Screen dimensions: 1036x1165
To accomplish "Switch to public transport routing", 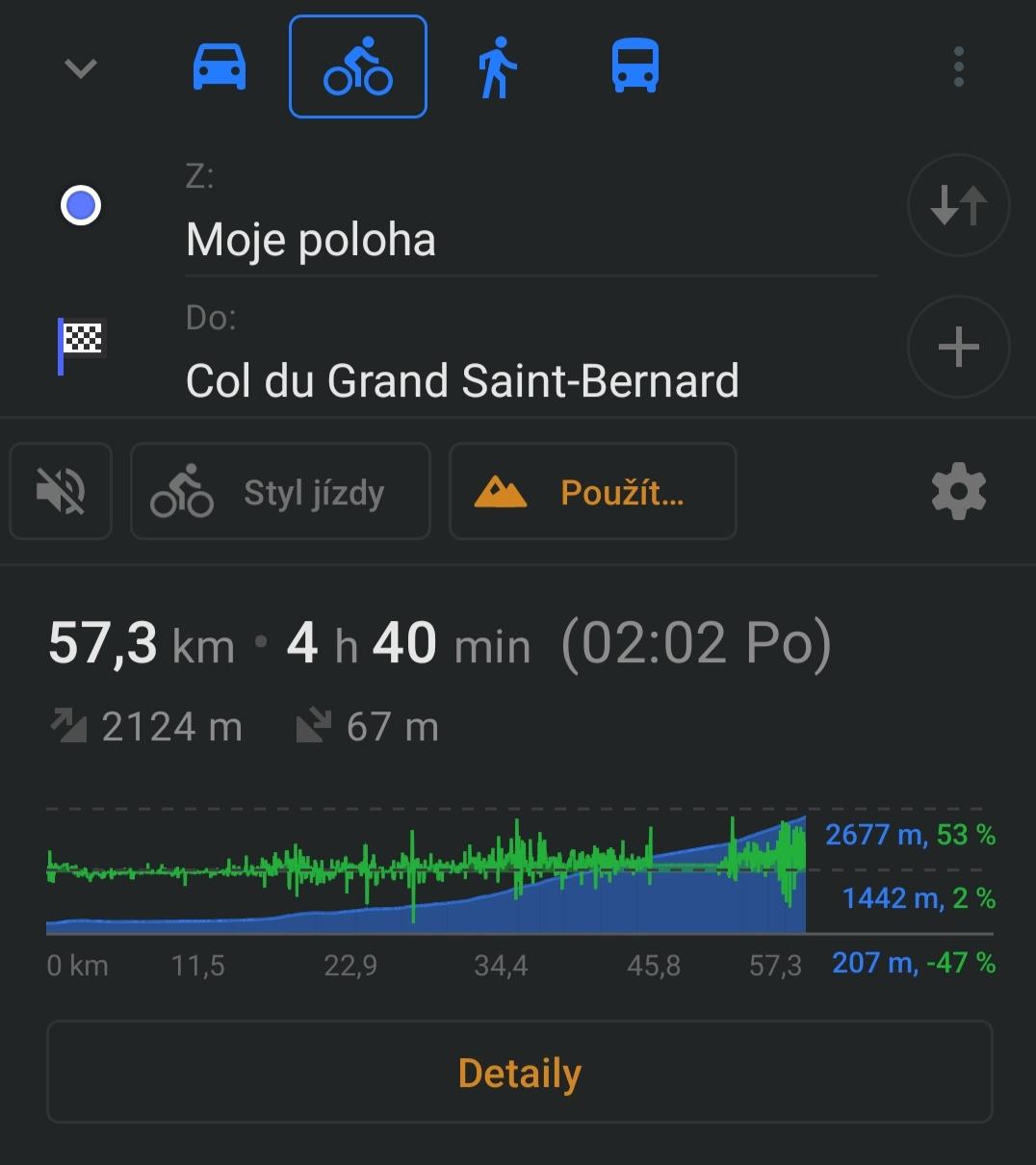I will click(x=635, y=67).
